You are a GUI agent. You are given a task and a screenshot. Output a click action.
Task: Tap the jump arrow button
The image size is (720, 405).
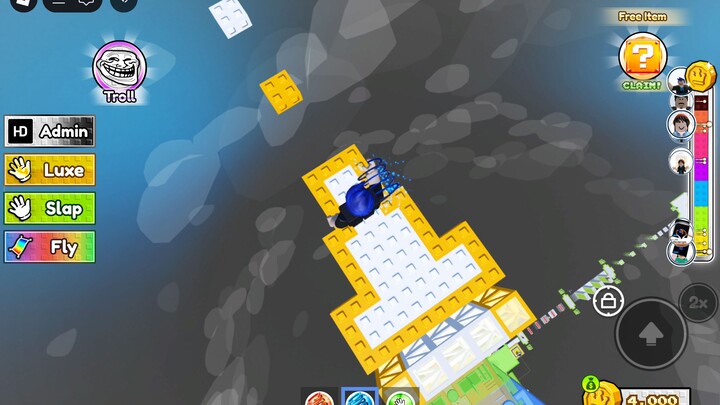click(650, 333)
